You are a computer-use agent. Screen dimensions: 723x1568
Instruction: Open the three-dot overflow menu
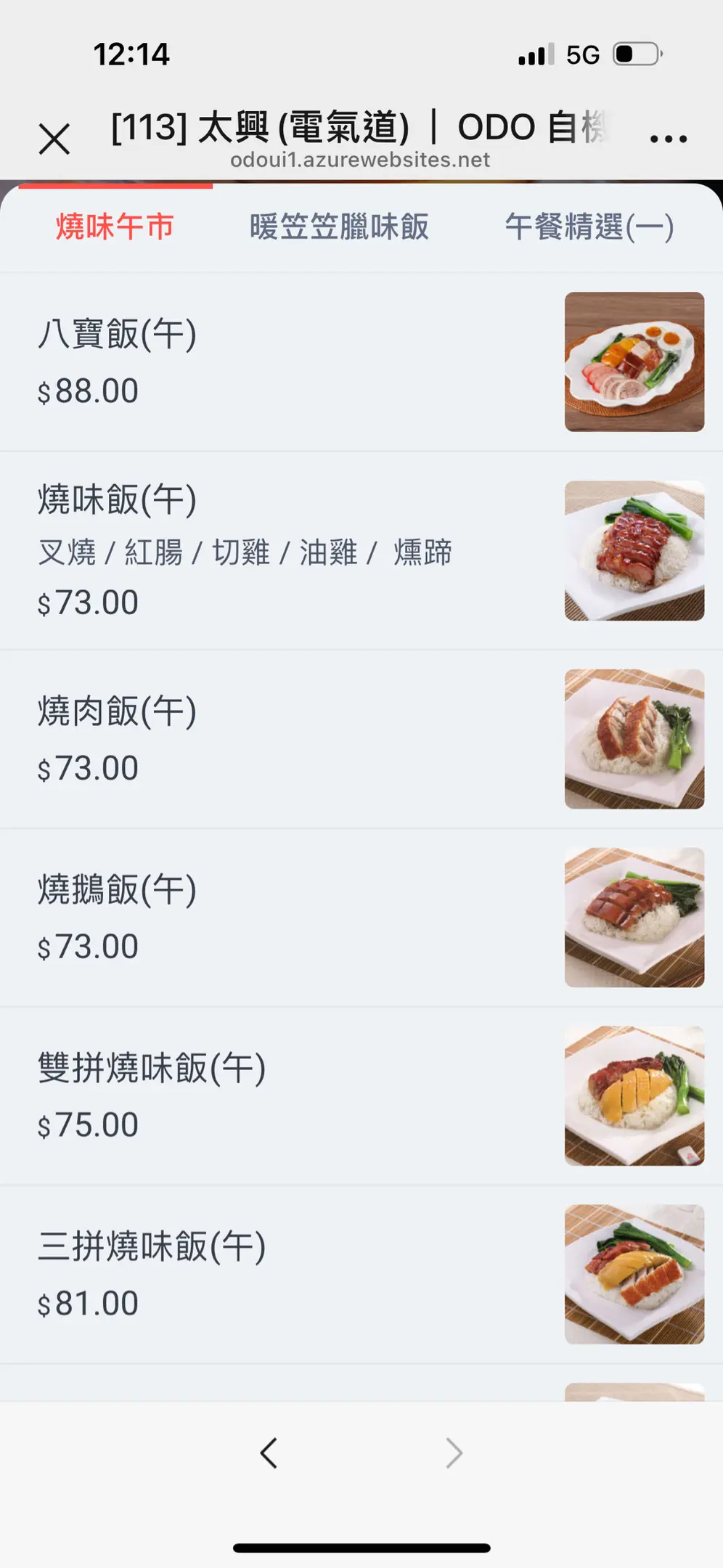[x=668, y=138]
